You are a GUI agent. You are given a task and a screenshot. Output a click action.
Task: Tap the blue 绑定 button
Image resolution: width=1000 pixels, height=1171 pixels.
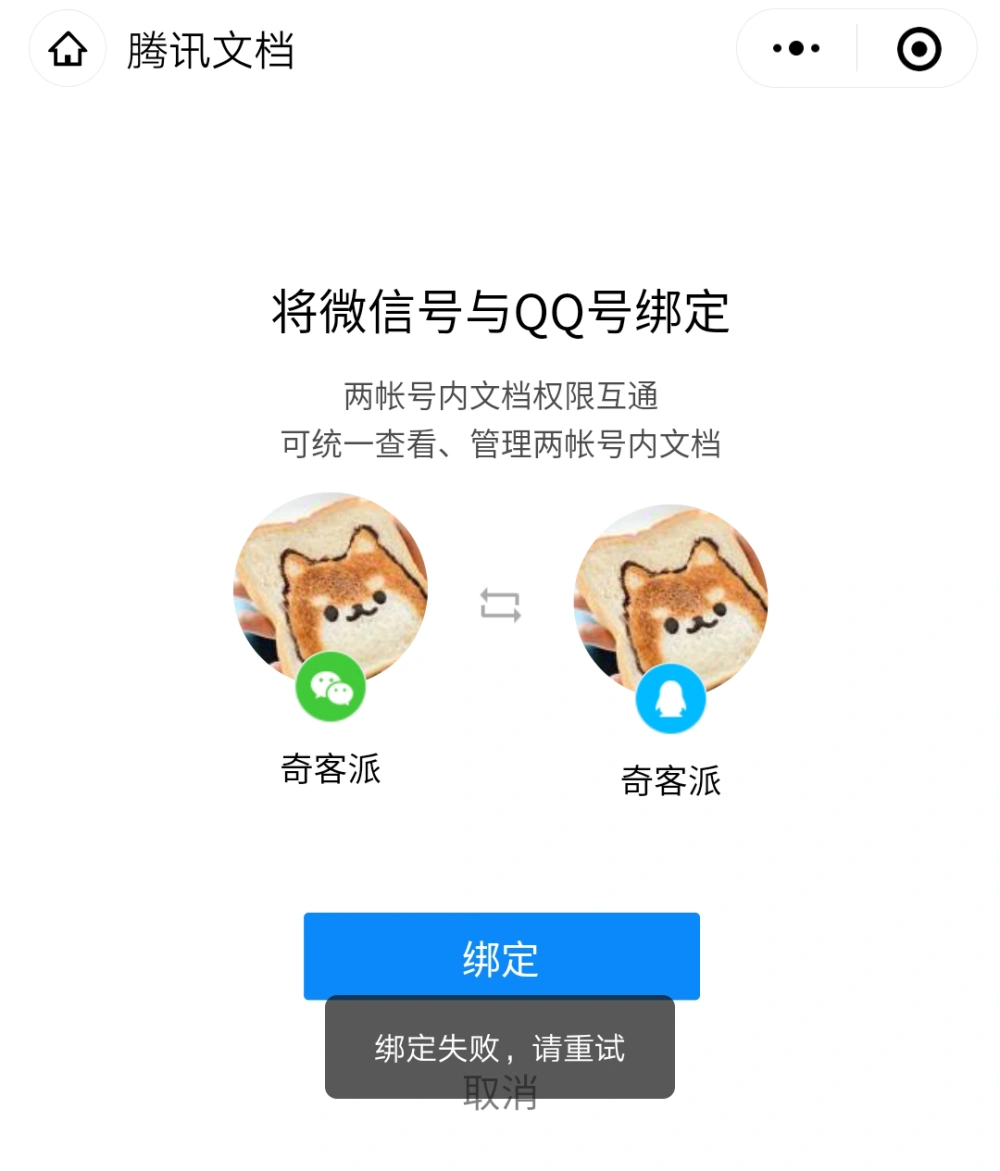point(501,955)
